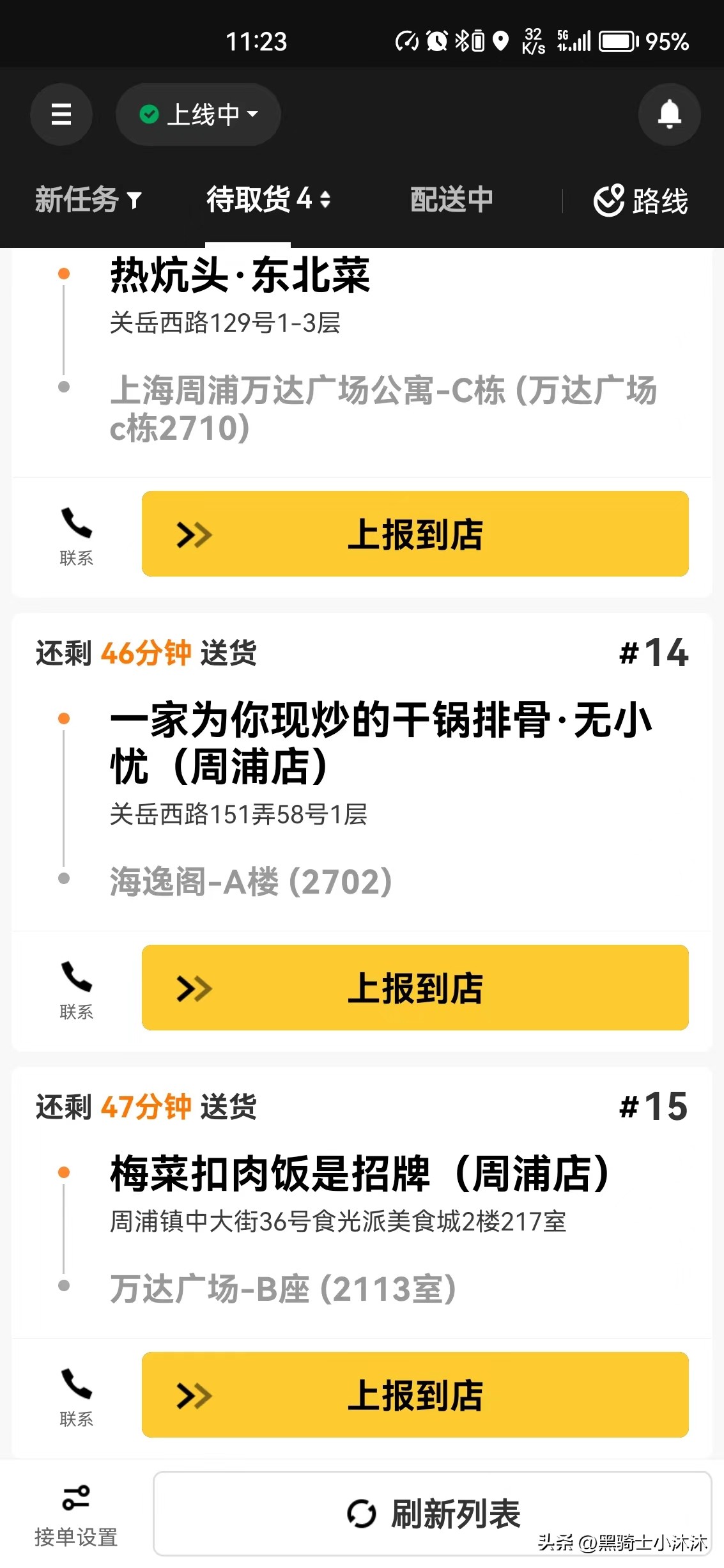Expand the 上线中 status dropdown arrow

tap(253, 114)
